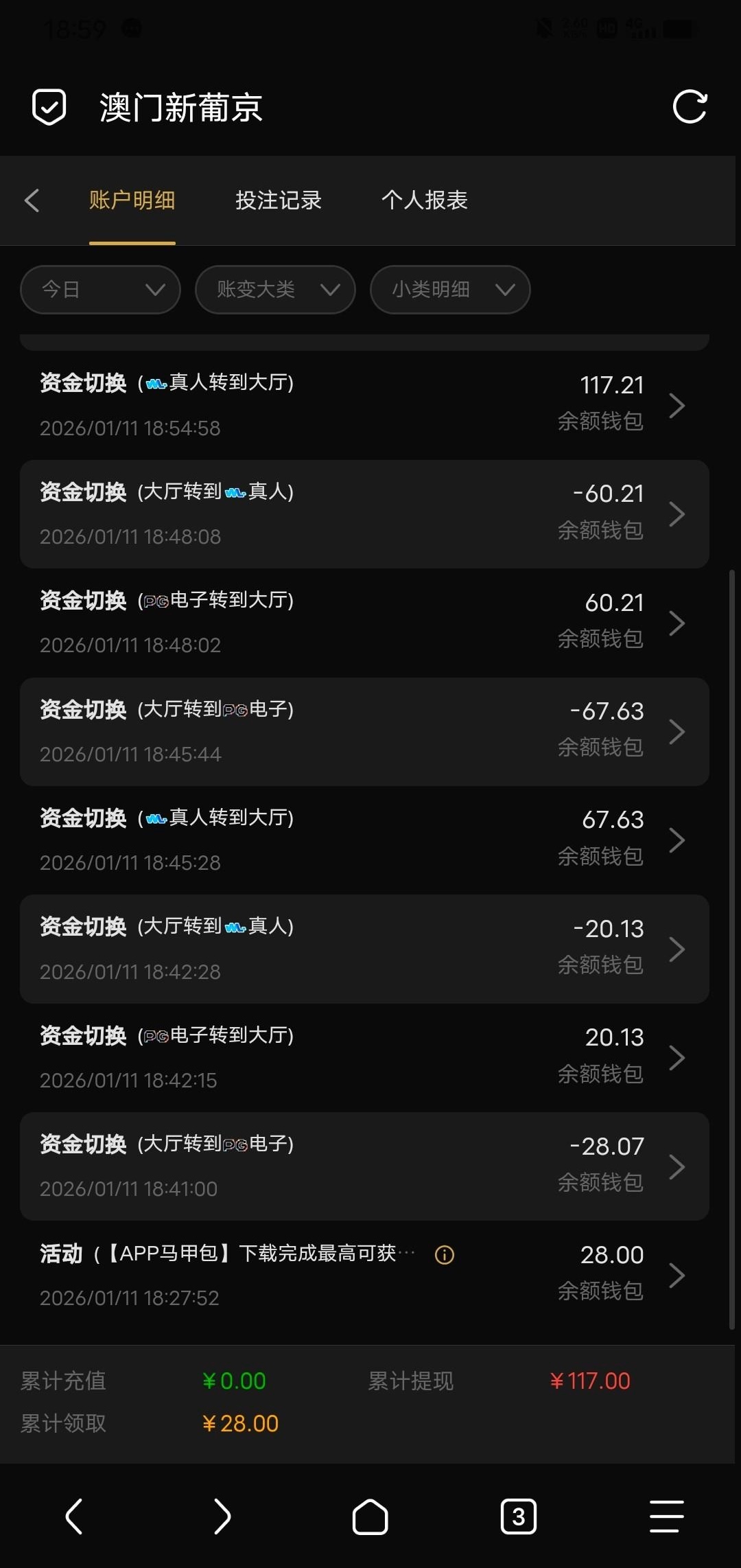
Task: Switch to the 个人报表 tab
Action: [x=425, y=200]
